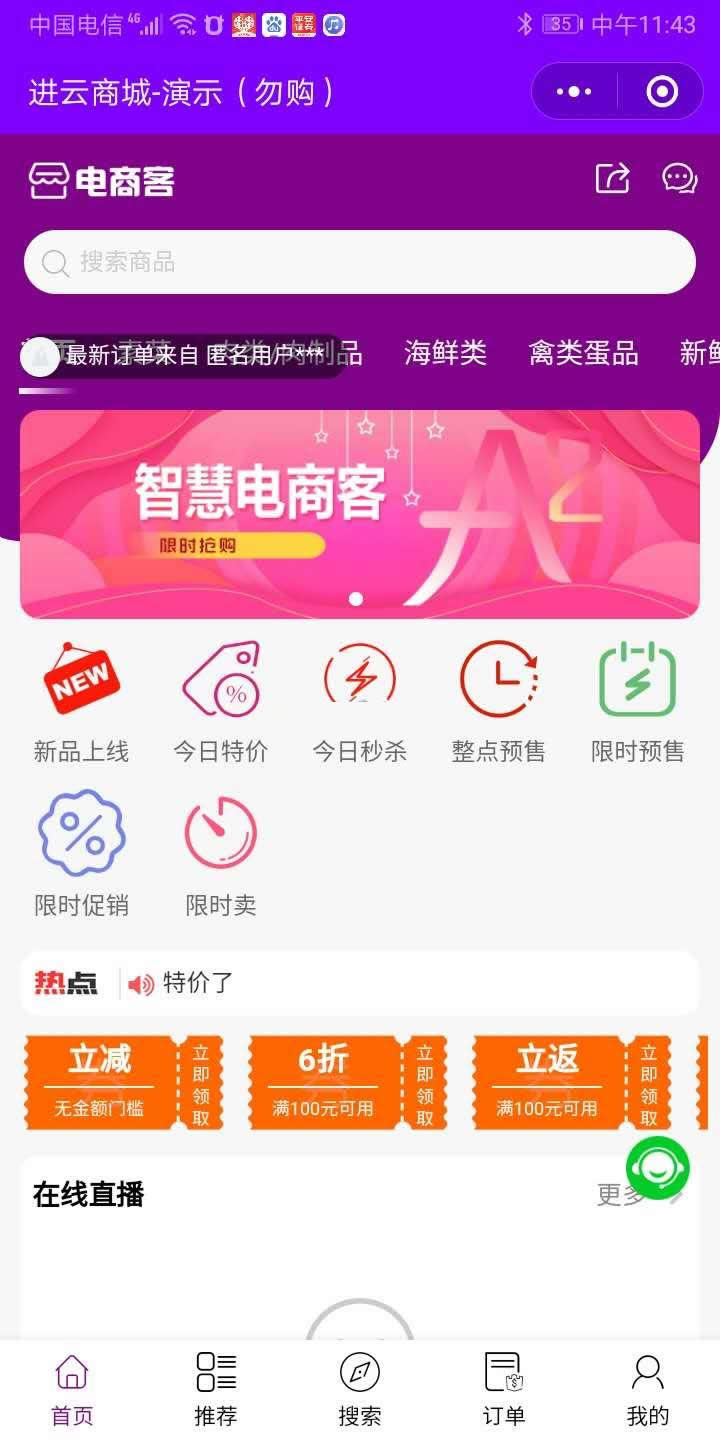Tap the 搜索商品 search box

click(360, 262)
